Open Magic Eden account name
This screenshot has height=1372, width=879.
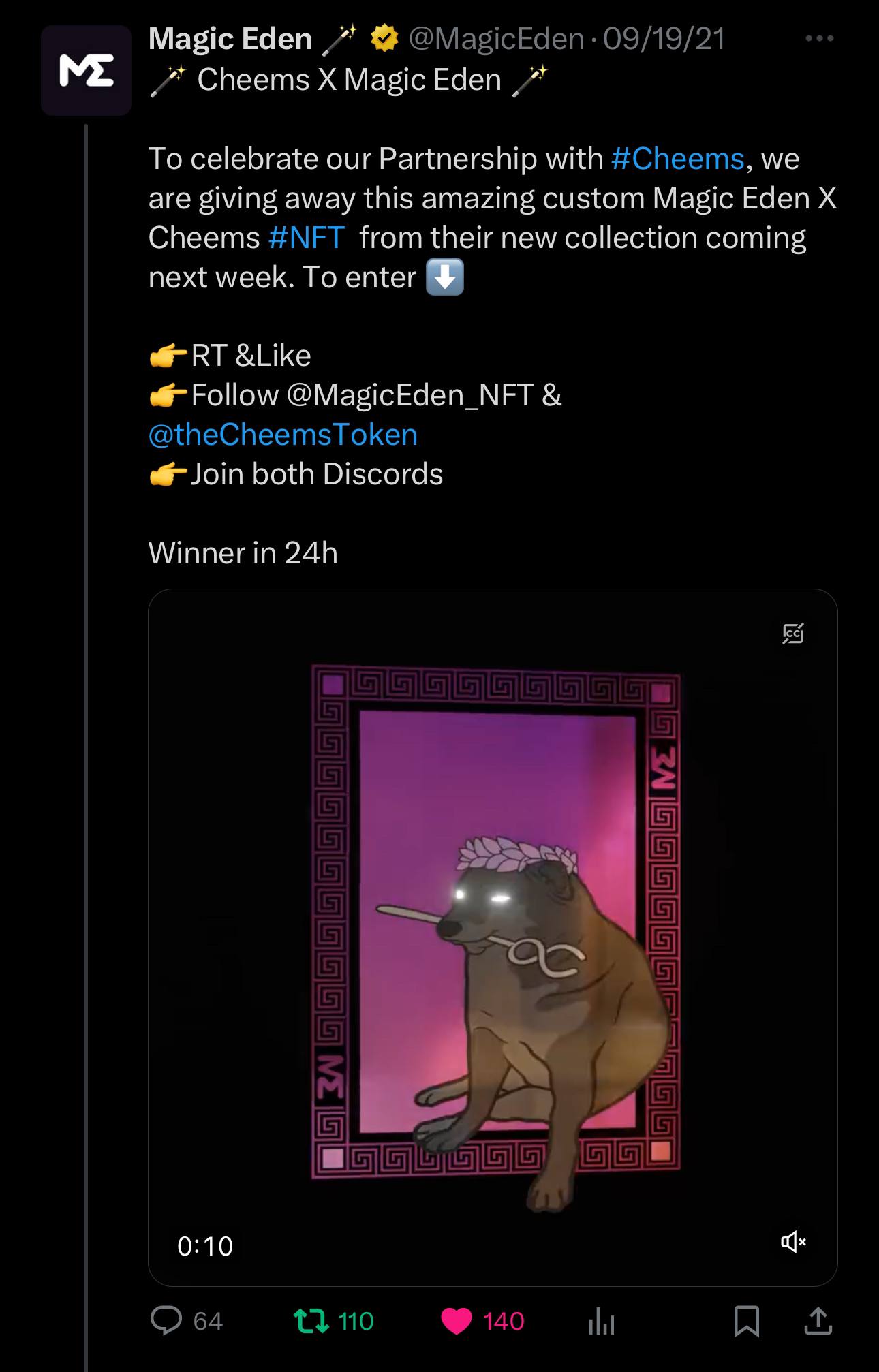tap(230, 39)
